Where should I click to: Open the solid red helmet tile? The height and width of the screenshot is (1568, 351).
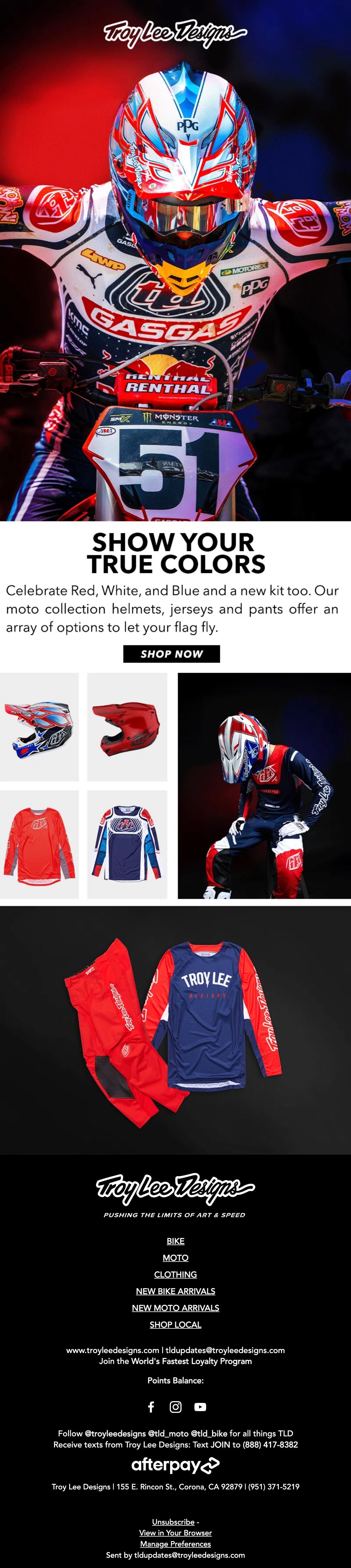(x=127, y=727)
